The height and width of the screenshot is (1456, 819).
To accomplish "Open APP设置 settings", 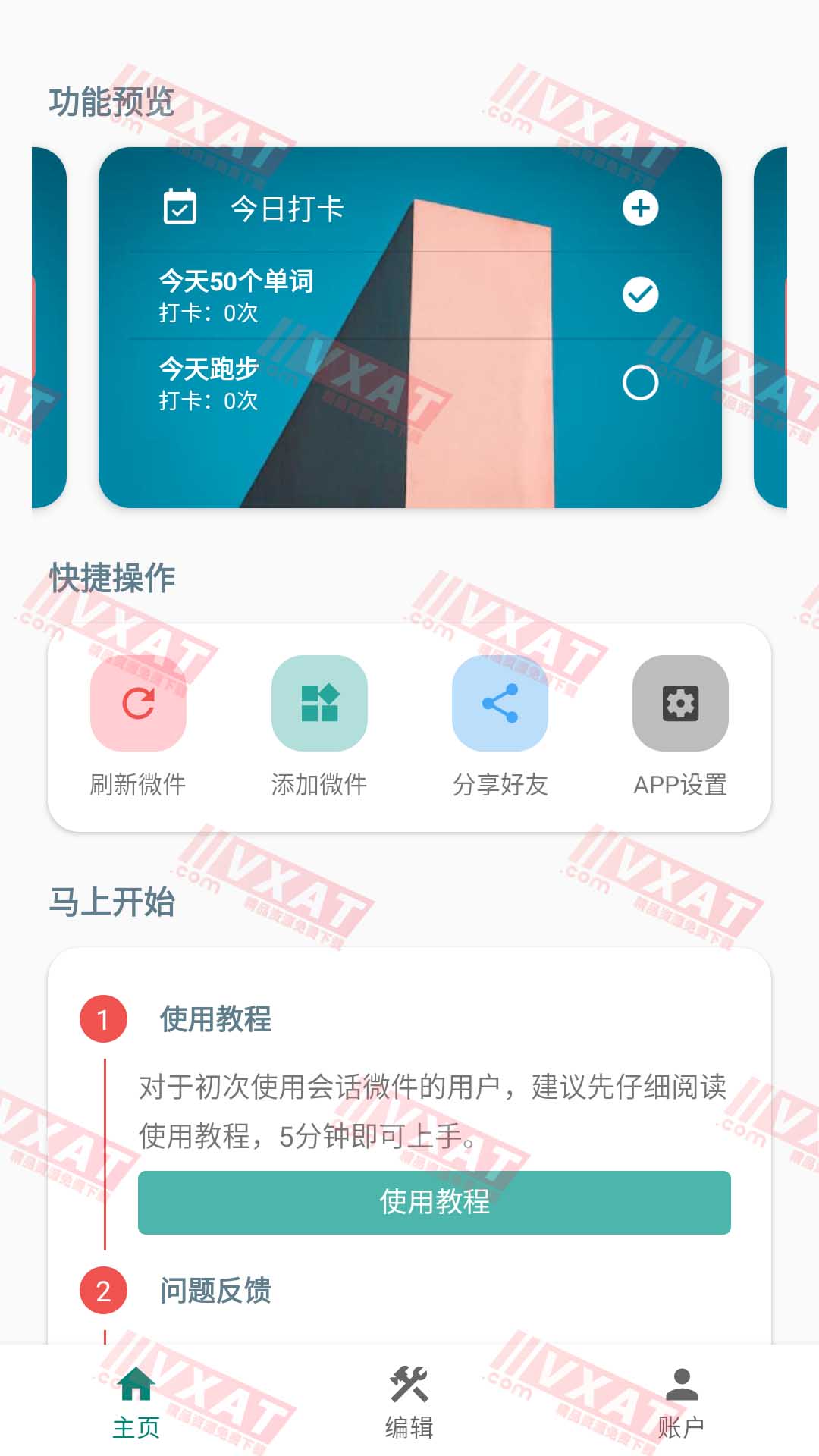I will point(680,704).
